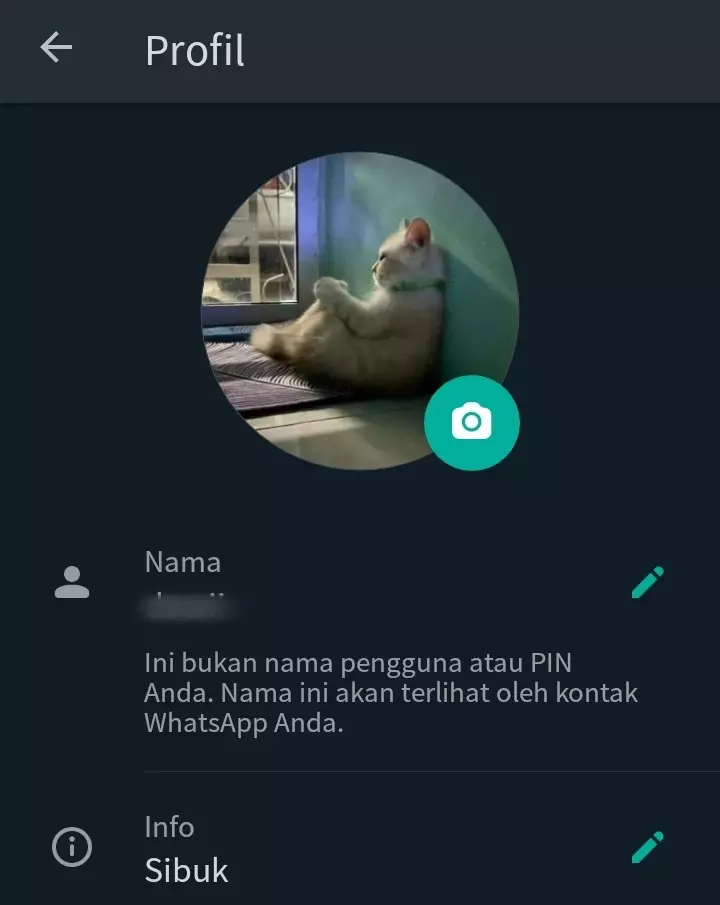Tap the "Profil" title in the header

194,49
